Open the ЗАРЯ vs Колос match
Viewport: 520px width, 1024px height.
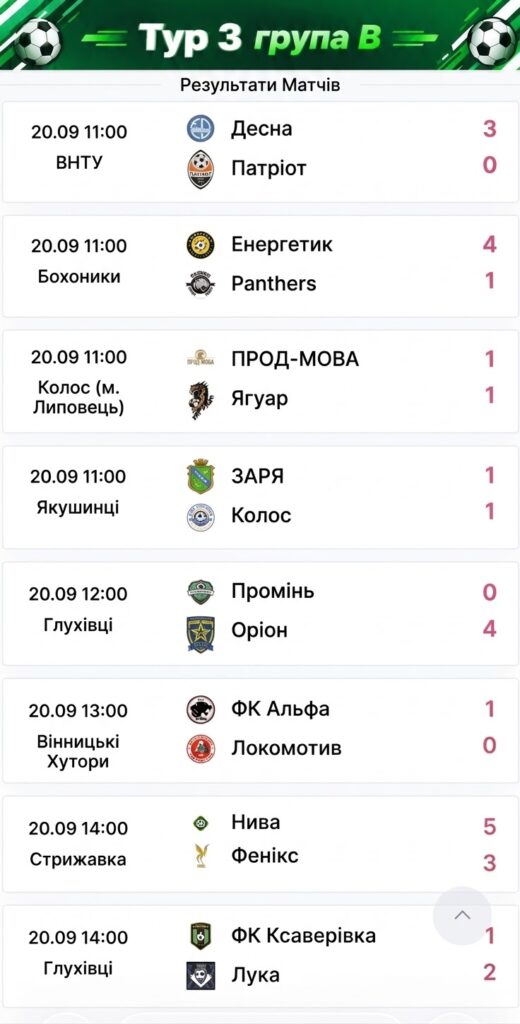pyautogui.click(x=260, y=498)
